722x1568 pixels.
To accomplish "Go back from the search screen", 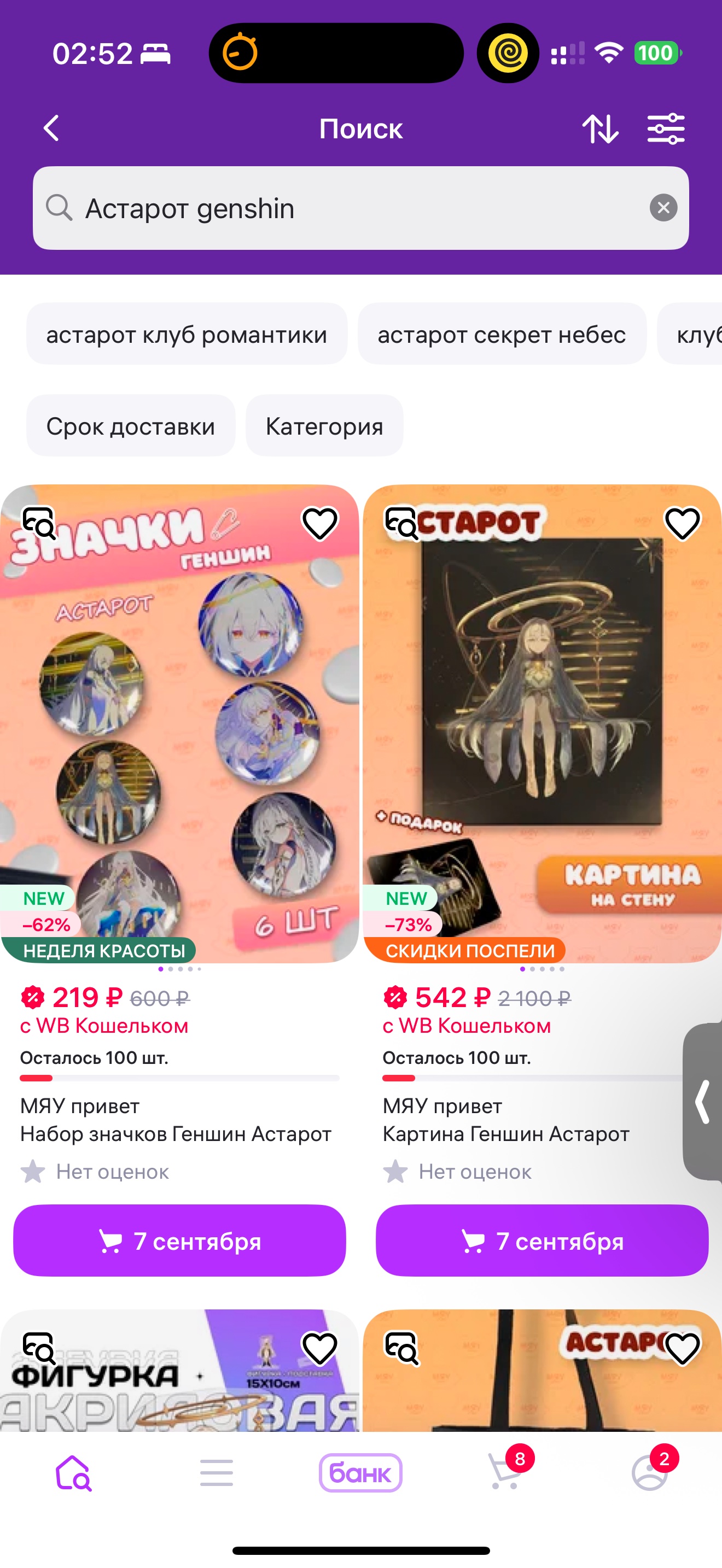I will 52,128.
